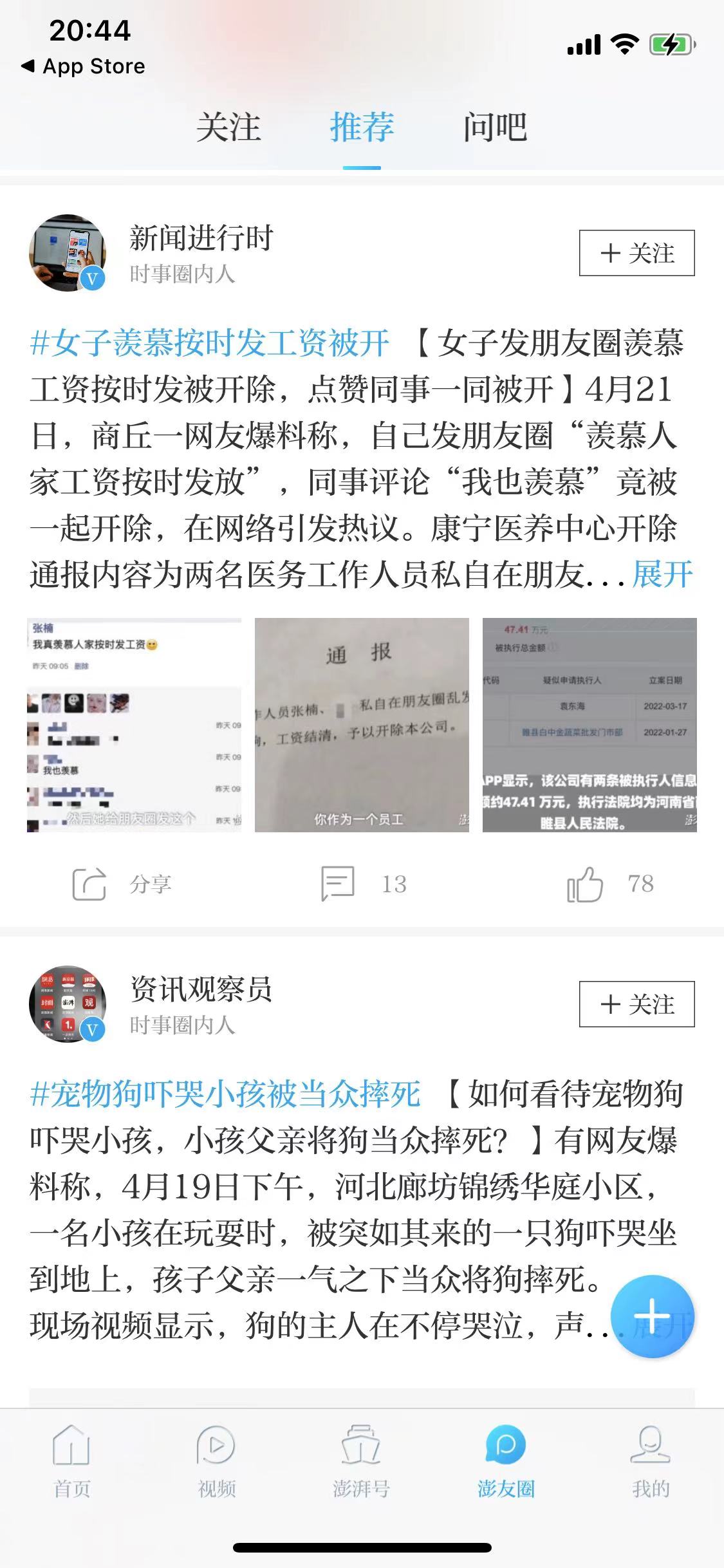Open the WeChat moments screenshot image
724x1568 pixels.
pos(134,725)
